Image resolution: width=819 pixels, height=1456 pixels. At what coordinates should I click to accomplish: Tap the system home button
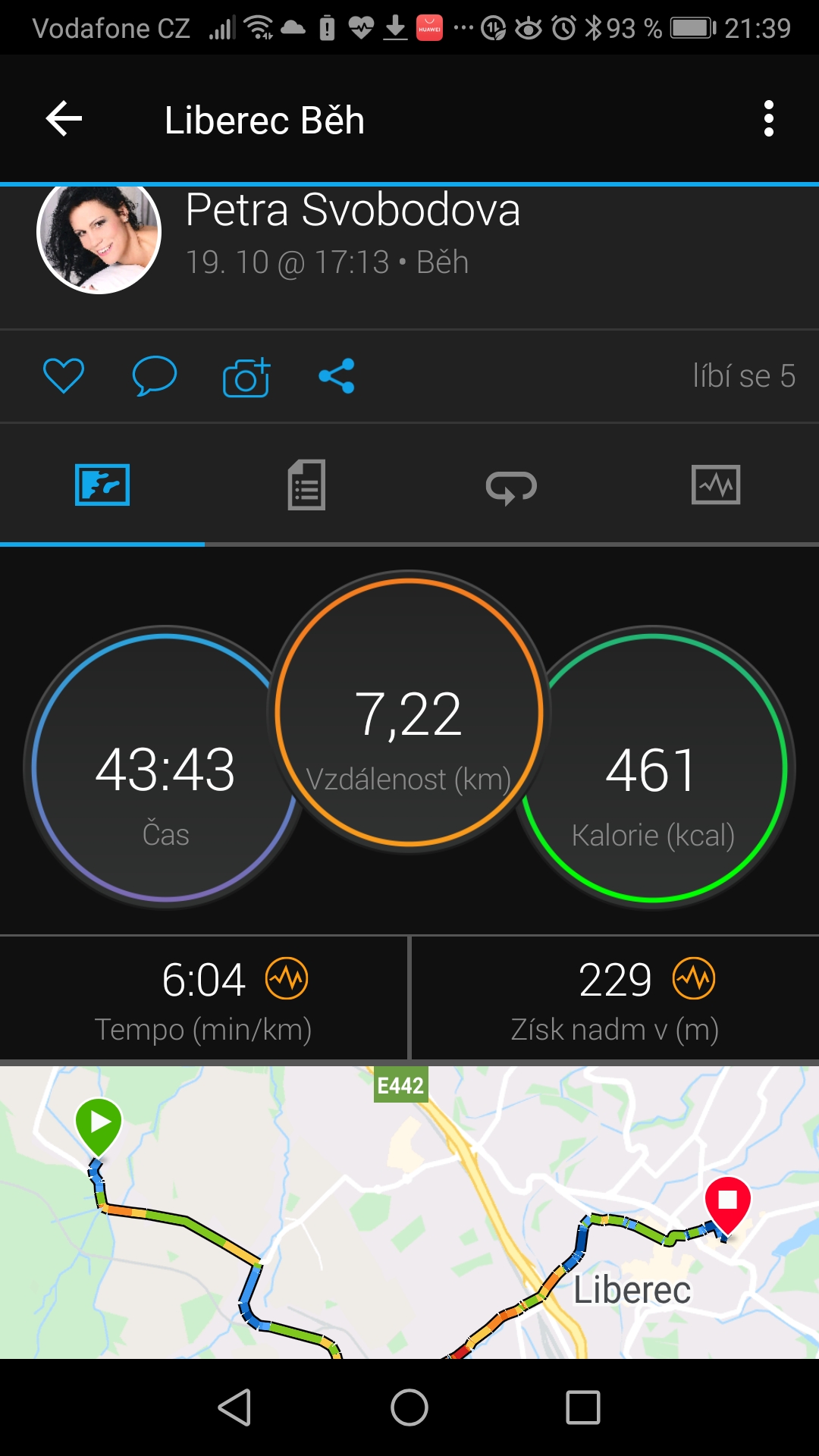click(409, 1407)
